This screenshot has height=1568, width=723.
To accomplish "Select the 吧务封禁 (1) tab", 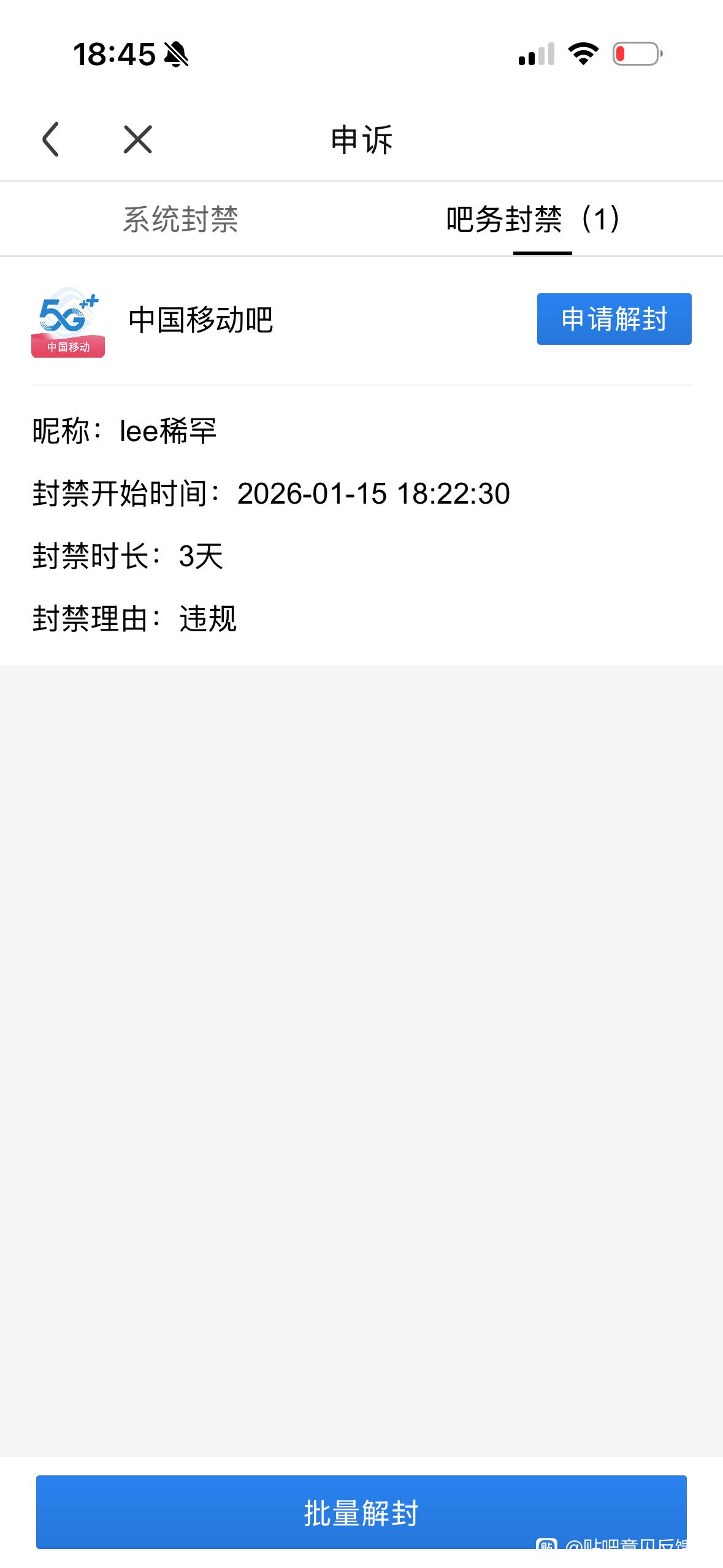I will tap(534, 219).
